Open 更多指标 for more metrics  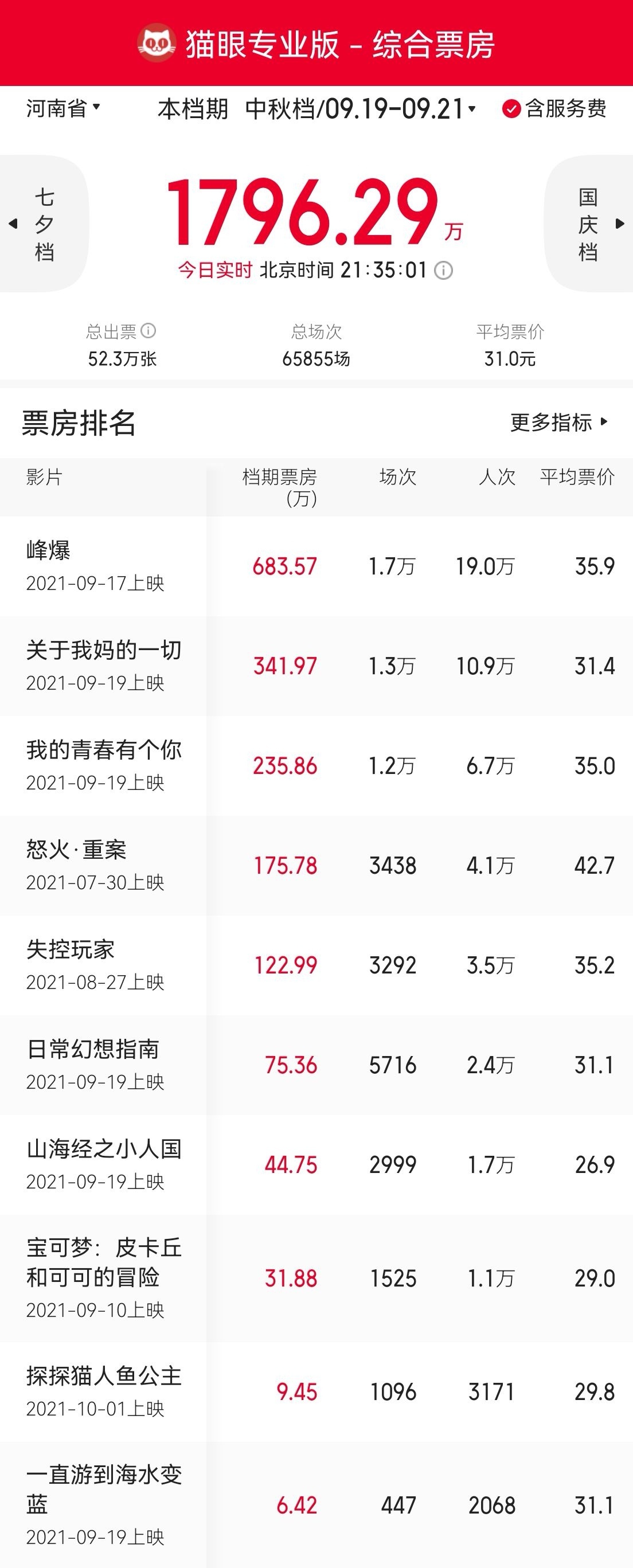tap(558, 422)
